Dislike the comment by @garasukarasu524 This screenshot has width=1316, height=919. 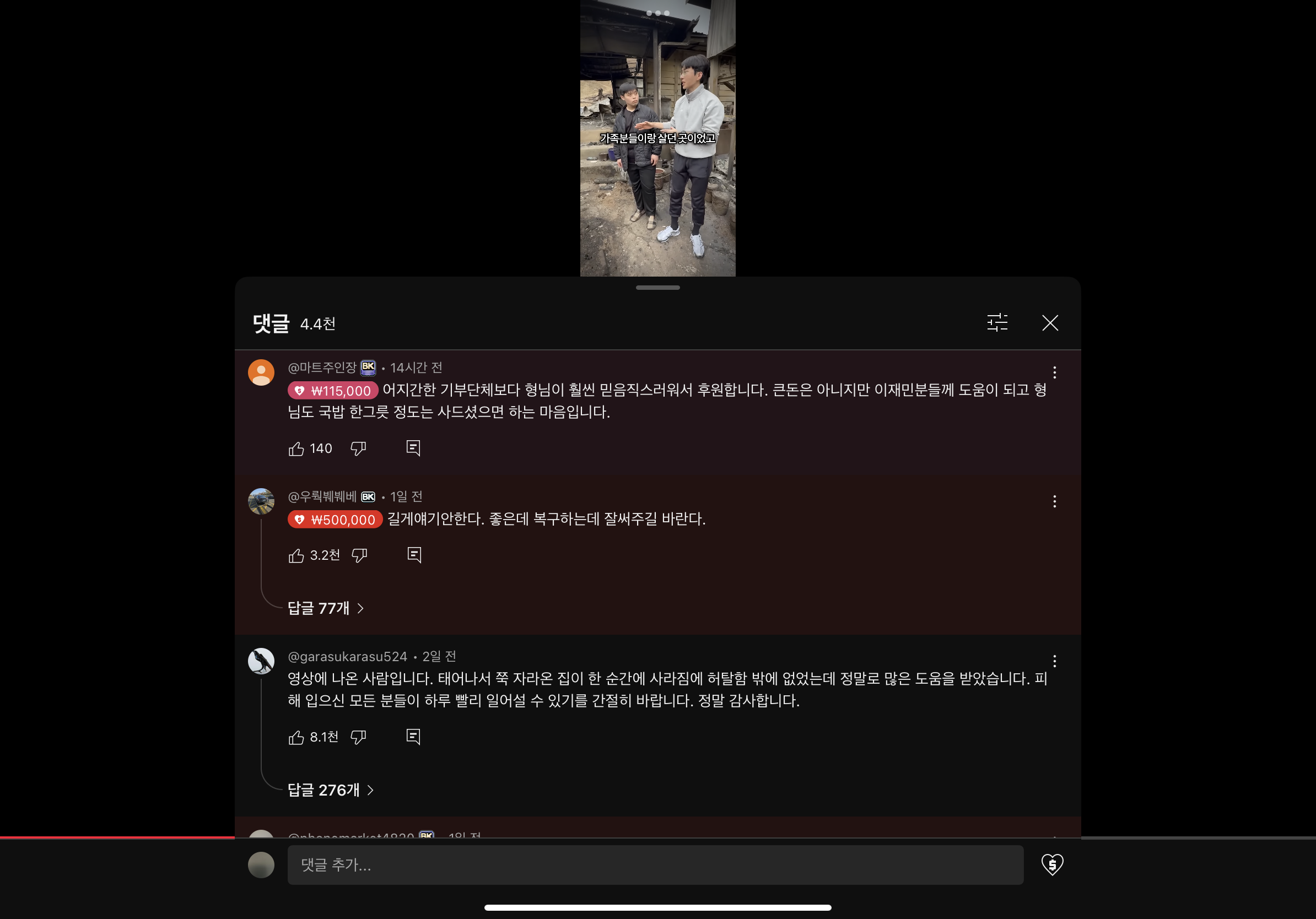(x=358, y=737)
